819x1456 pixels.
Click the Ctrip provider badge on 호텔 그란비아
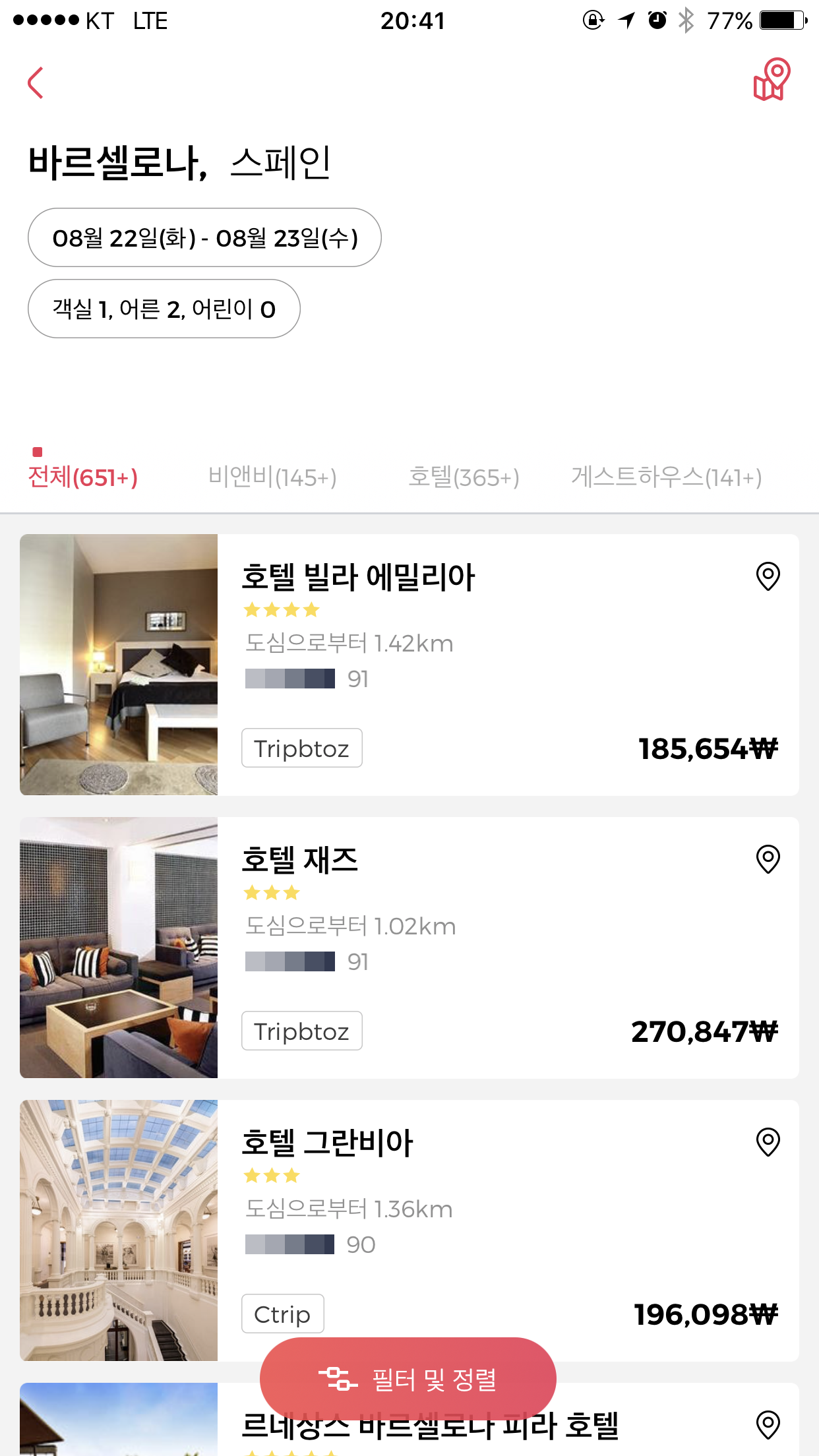282,1314
